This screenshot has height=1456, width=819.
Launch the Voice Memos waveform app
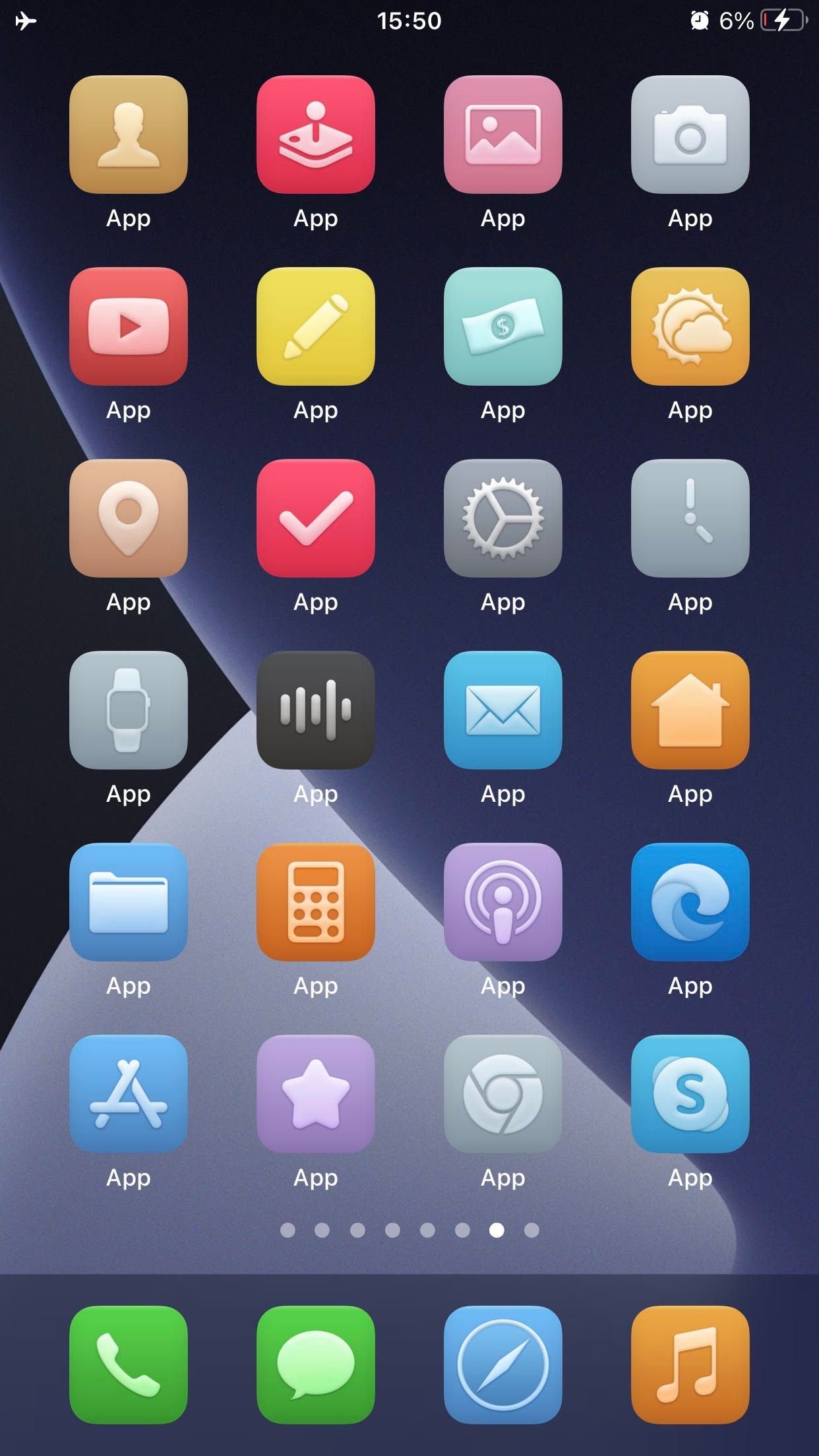(x=316, y=710)
